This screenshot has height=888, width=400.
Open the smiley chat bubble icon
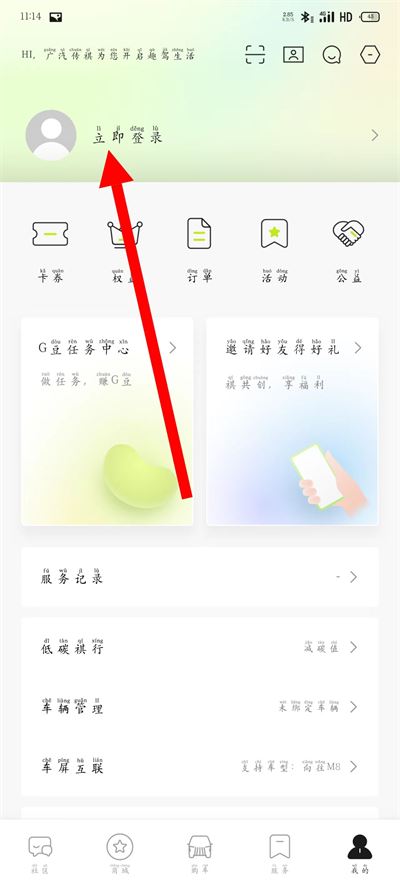coord(332,54)
